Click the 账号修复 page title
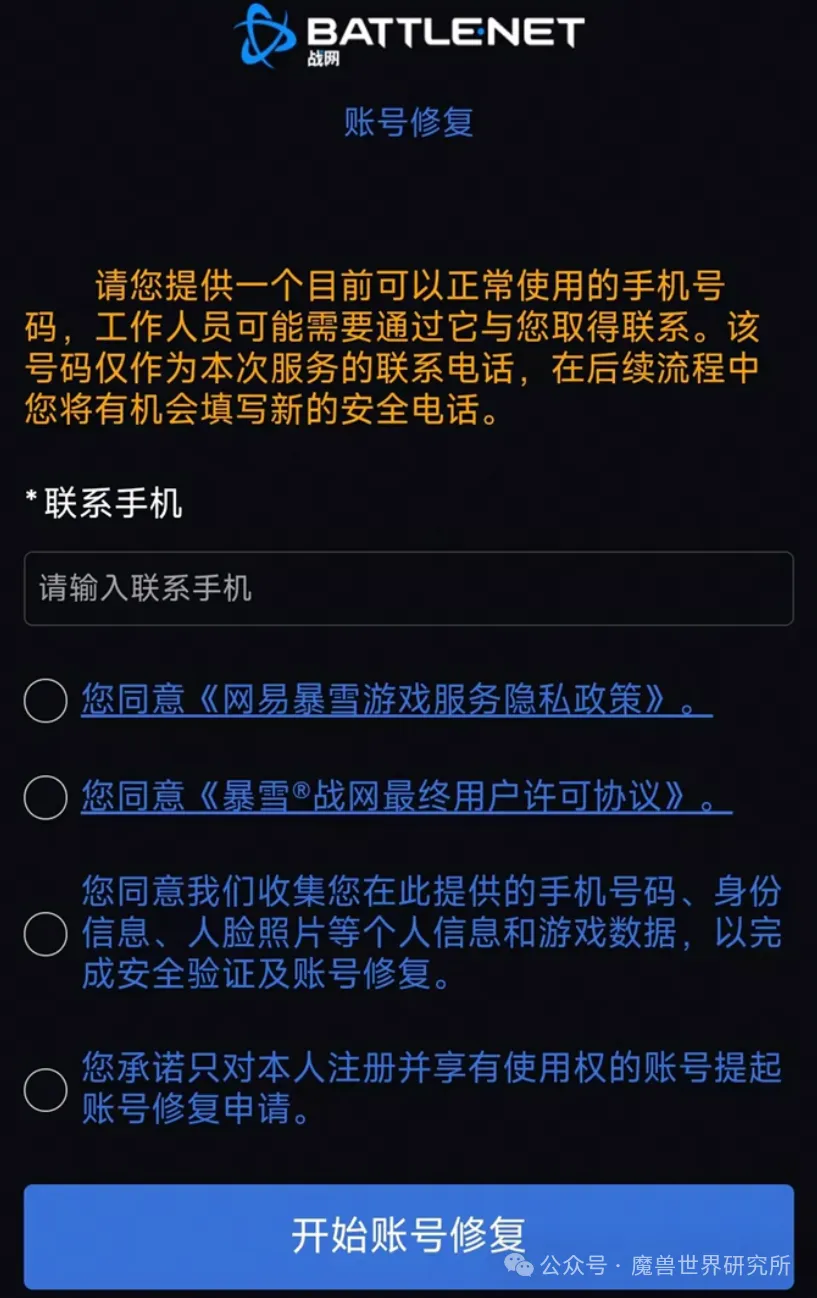This screenshot has height=1298, width=817. pos(408,120)
